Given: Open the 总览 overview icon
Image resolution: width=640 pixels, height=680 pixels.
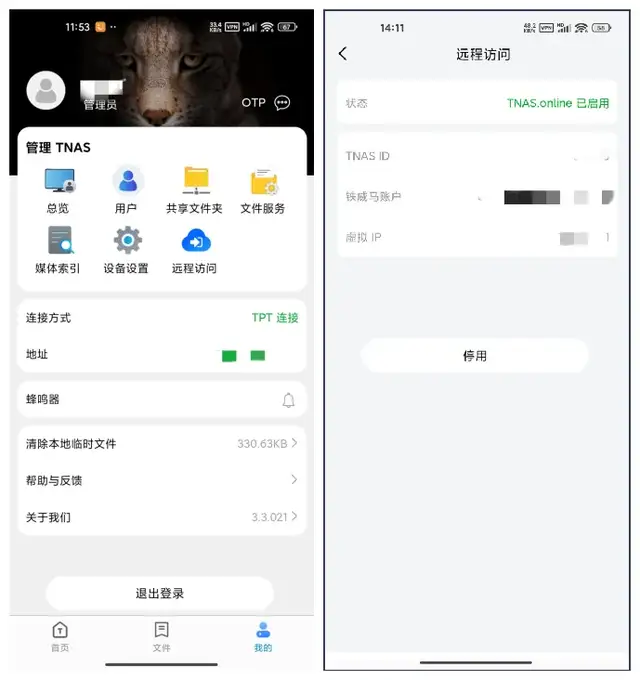Looking at the screenshot, I should [x=58, y=182].
